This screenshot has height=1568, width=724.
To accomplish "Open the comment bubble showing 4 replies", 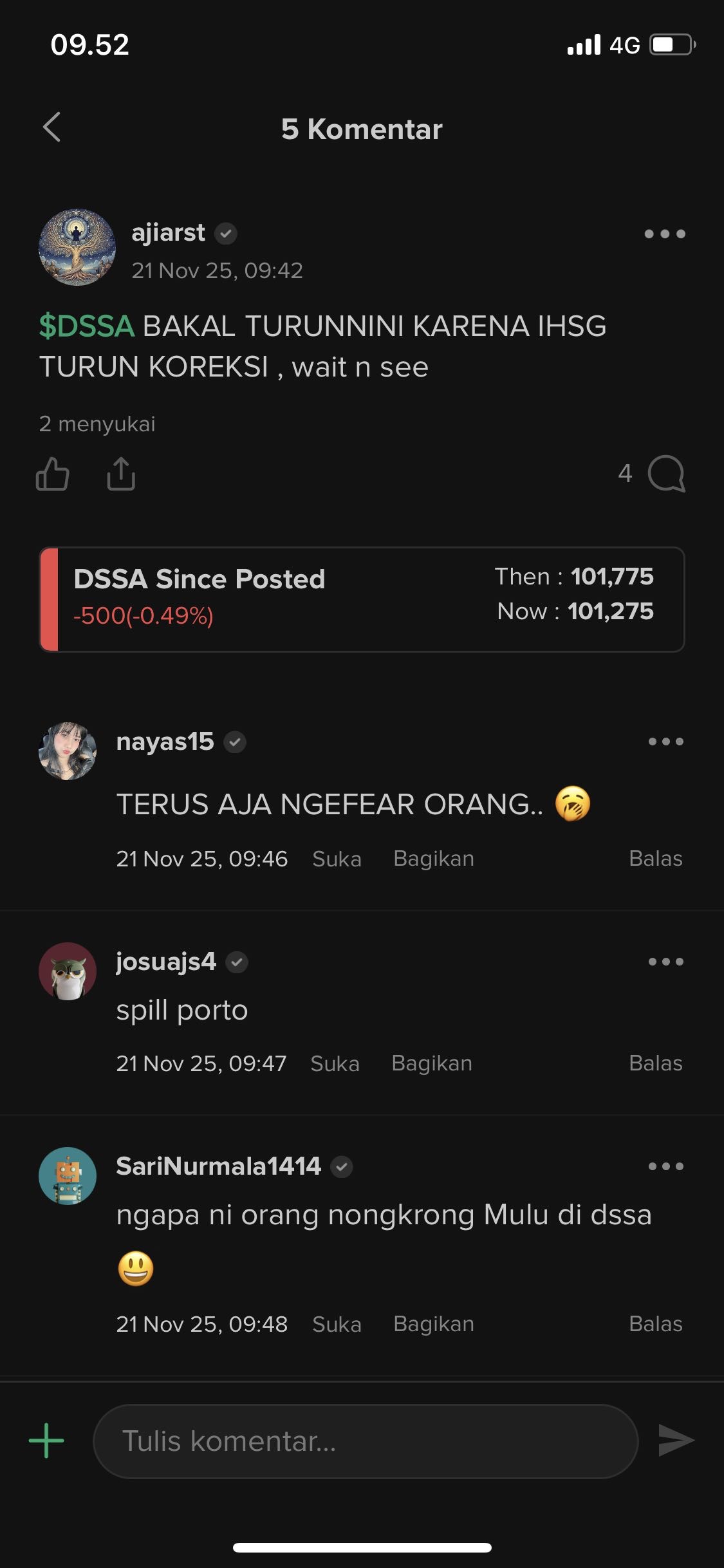I will pos(666,474).
